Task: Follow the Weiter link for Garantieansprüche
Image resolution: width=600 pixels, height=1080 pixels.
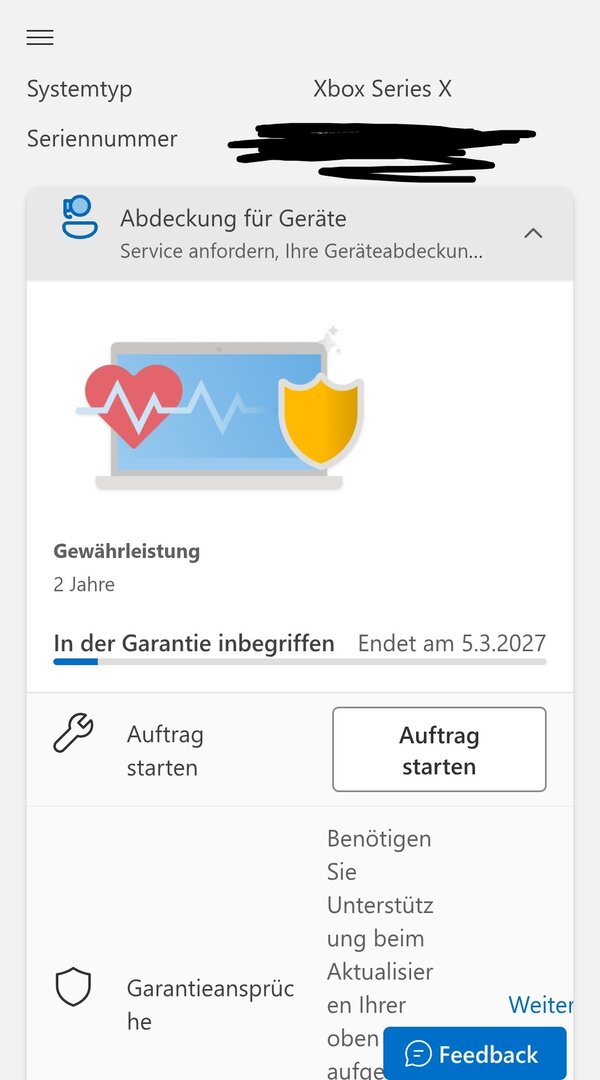Action: tap(540, 1004)
